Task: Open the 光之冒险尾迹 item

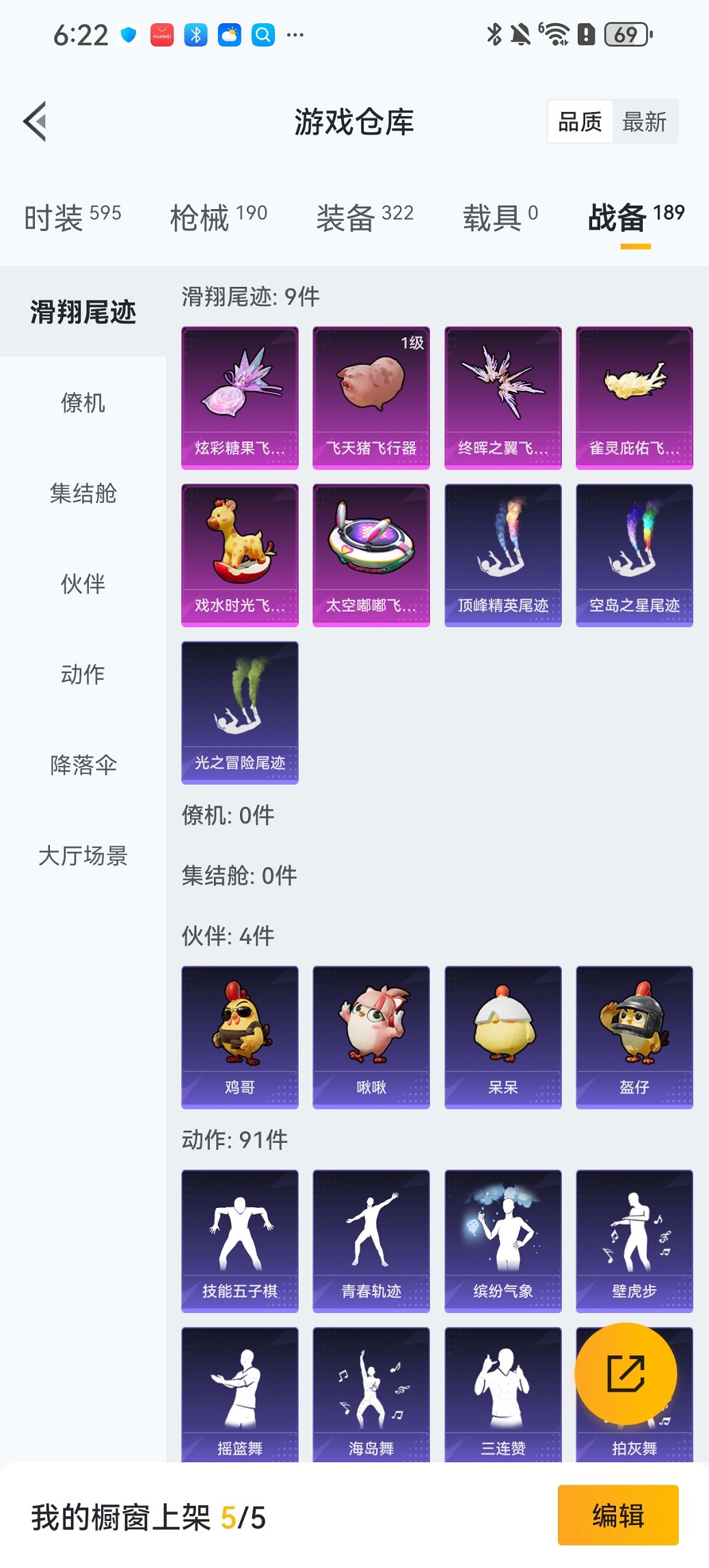Action: point(240,712)
